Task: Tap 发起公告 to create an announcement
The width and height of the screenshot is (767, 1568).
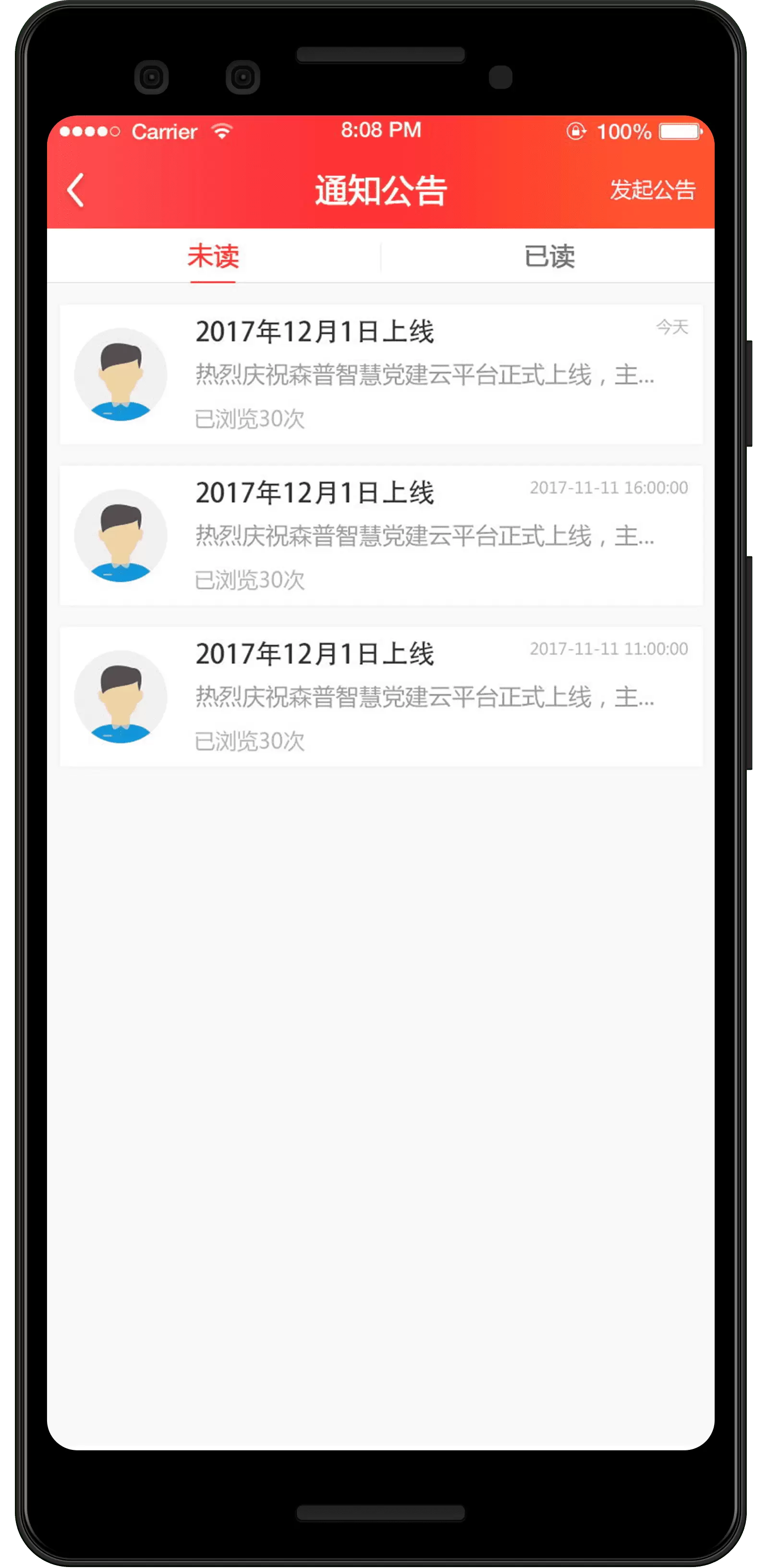Action: pyautogui.click(x=652, y=190)
